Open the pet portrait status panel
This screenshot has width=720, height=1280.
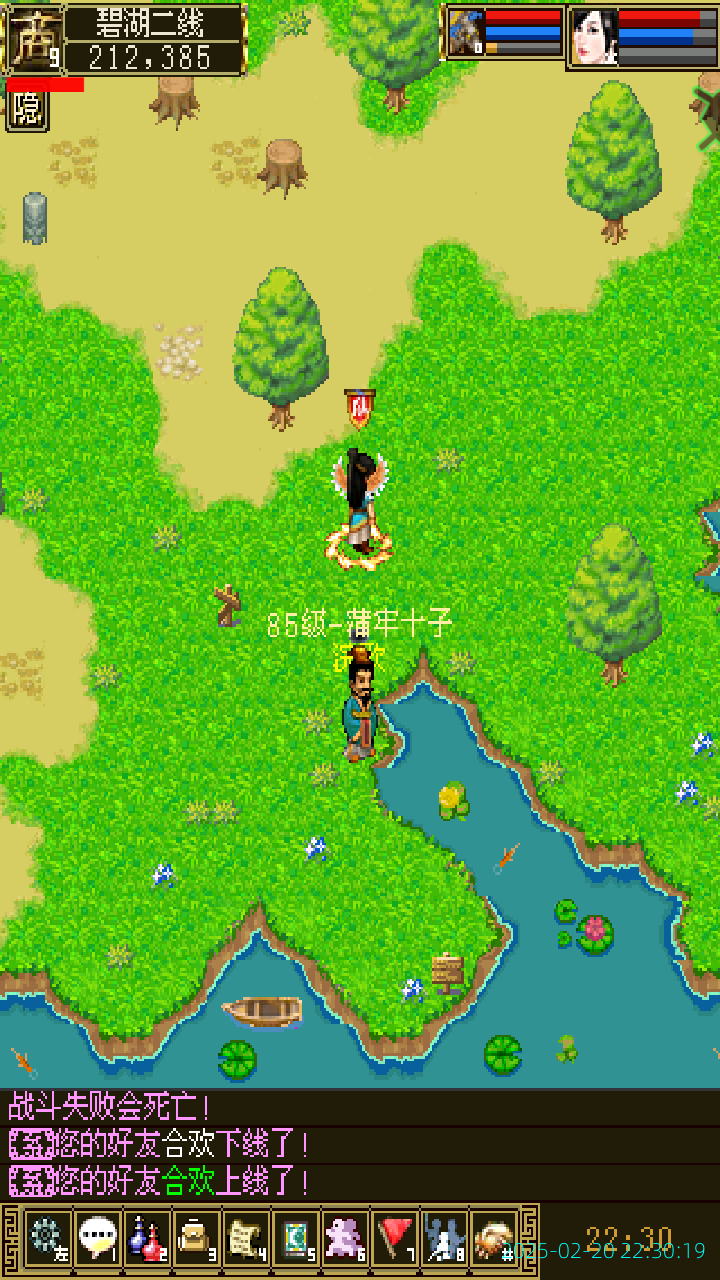466,34
